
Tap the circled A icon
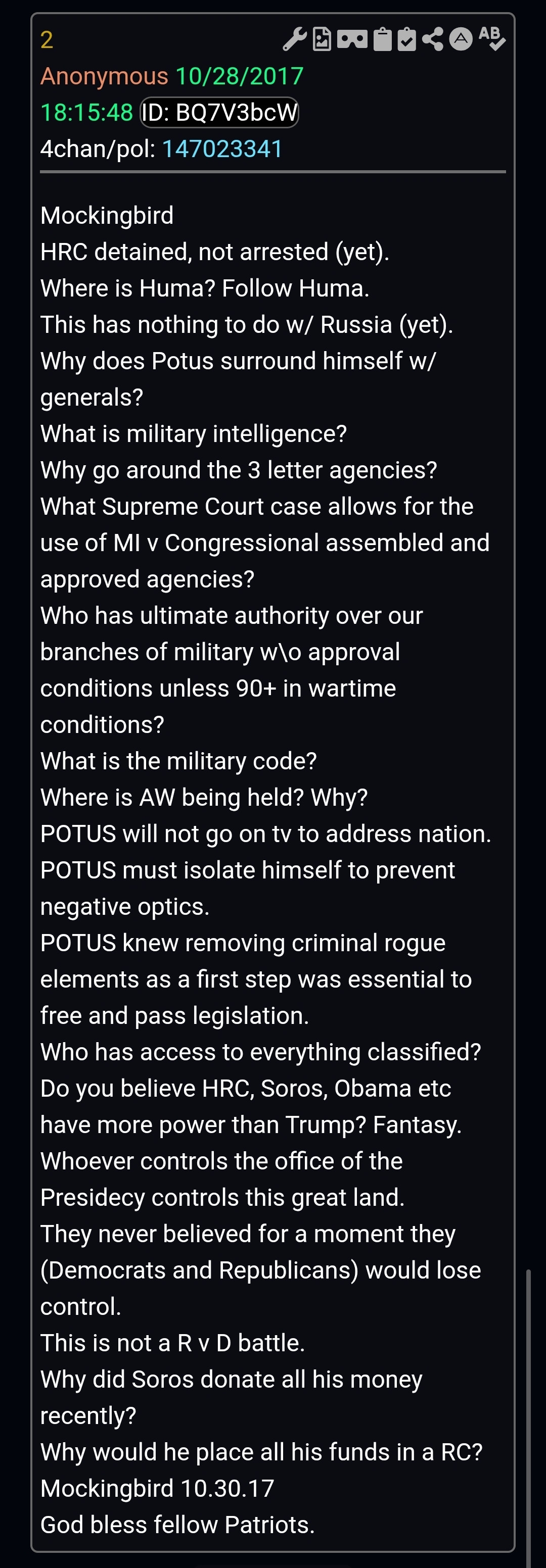(x=461, y=39)
